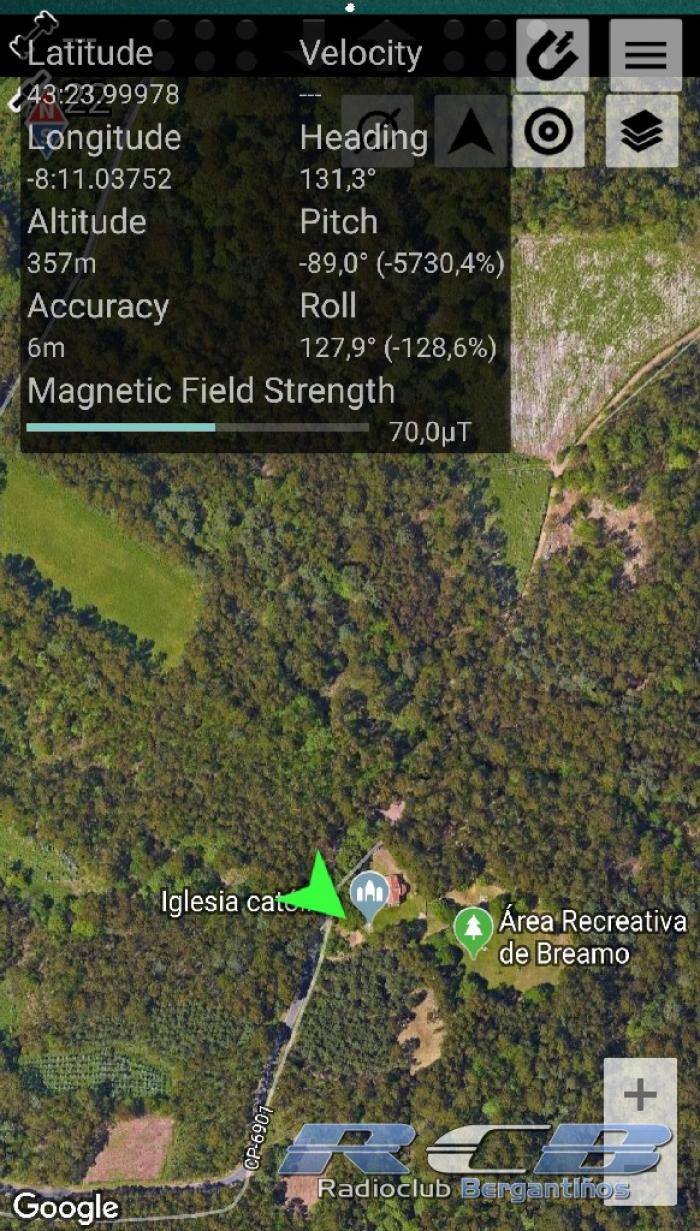Image resolution: width=700 pixels, height=1231 pixels.
Task: Open the hamburger menu
Action: (x=645, y=54)
